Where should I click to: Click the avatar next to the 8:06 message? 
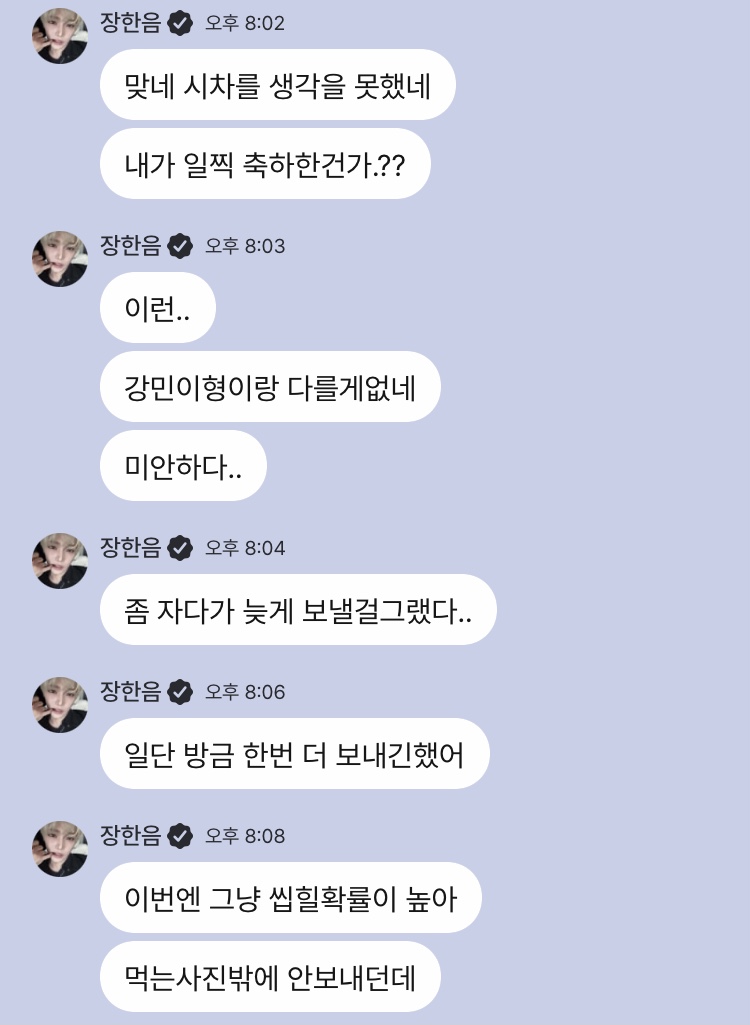(x=60, y=703)
